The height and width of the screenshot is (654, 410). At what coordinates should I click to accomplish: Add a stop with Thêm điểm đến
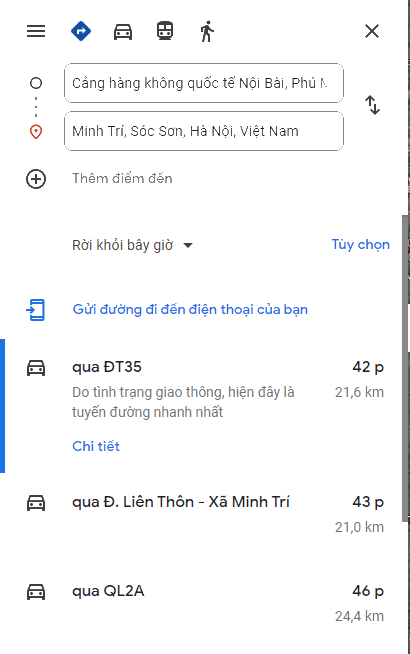100,179
